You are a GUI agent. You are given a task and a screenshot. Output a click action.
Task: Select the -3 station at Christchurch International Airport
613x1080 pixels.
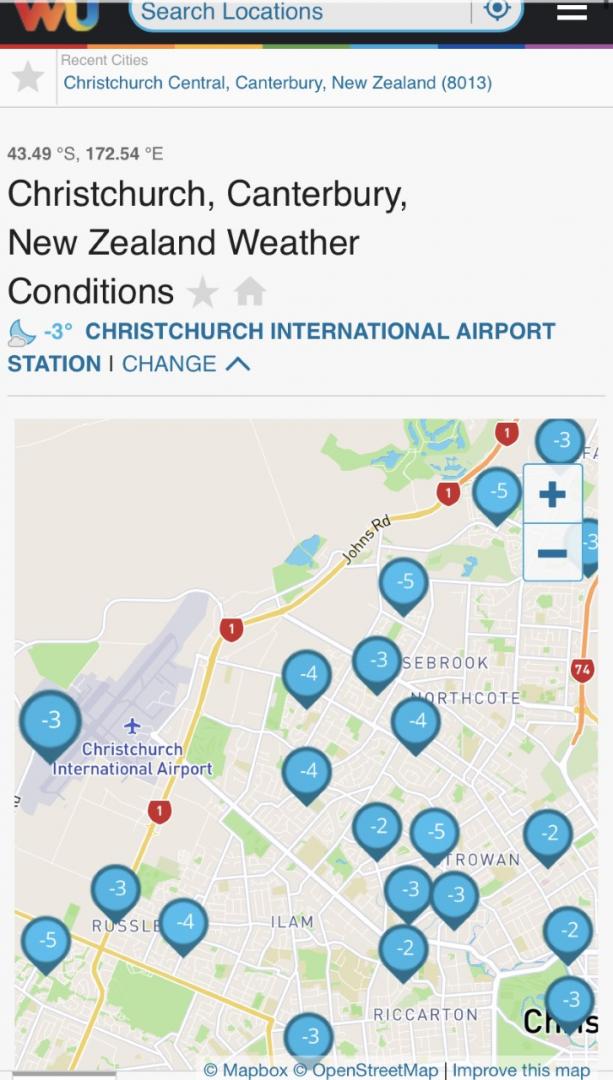coord(51,722)
